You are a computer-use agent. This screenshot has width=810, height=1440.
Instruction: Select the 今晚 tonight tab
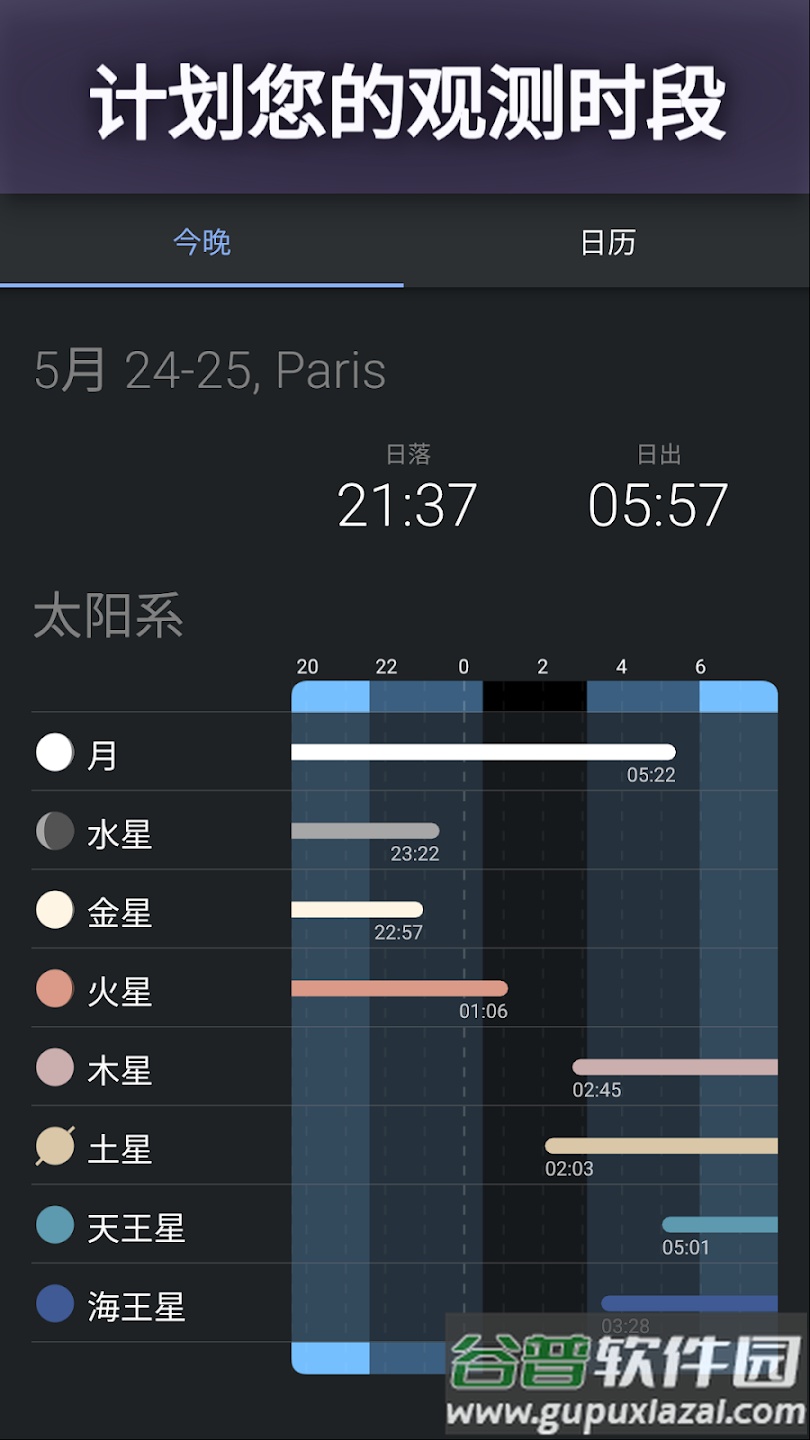[203, 243]
